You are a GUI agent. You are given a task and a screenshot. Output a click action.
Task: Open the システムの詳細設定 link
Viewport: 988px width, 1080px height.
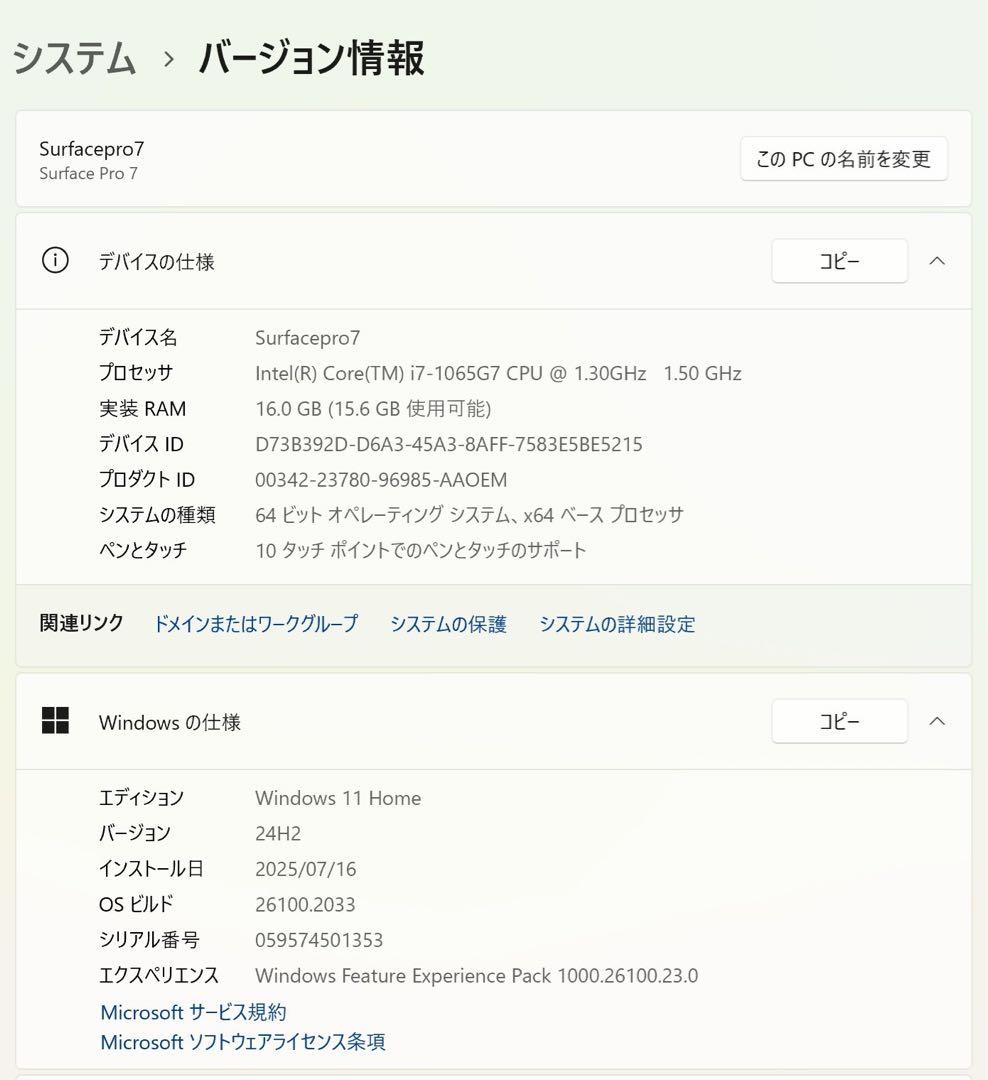point(617,624)
